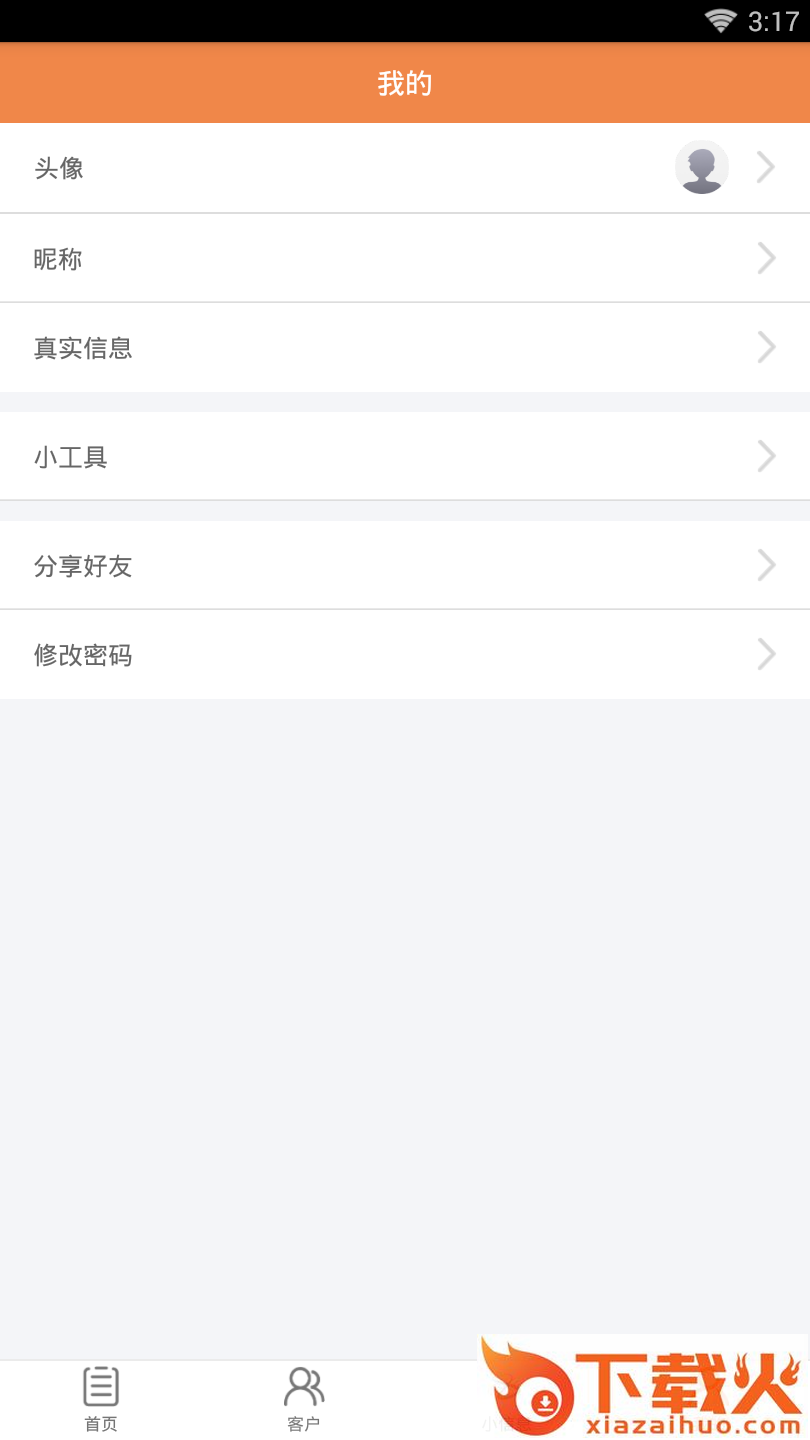Open the 分享好友 share option
The height and width of the screenshot is (1440, 810).
coord(405,565)
